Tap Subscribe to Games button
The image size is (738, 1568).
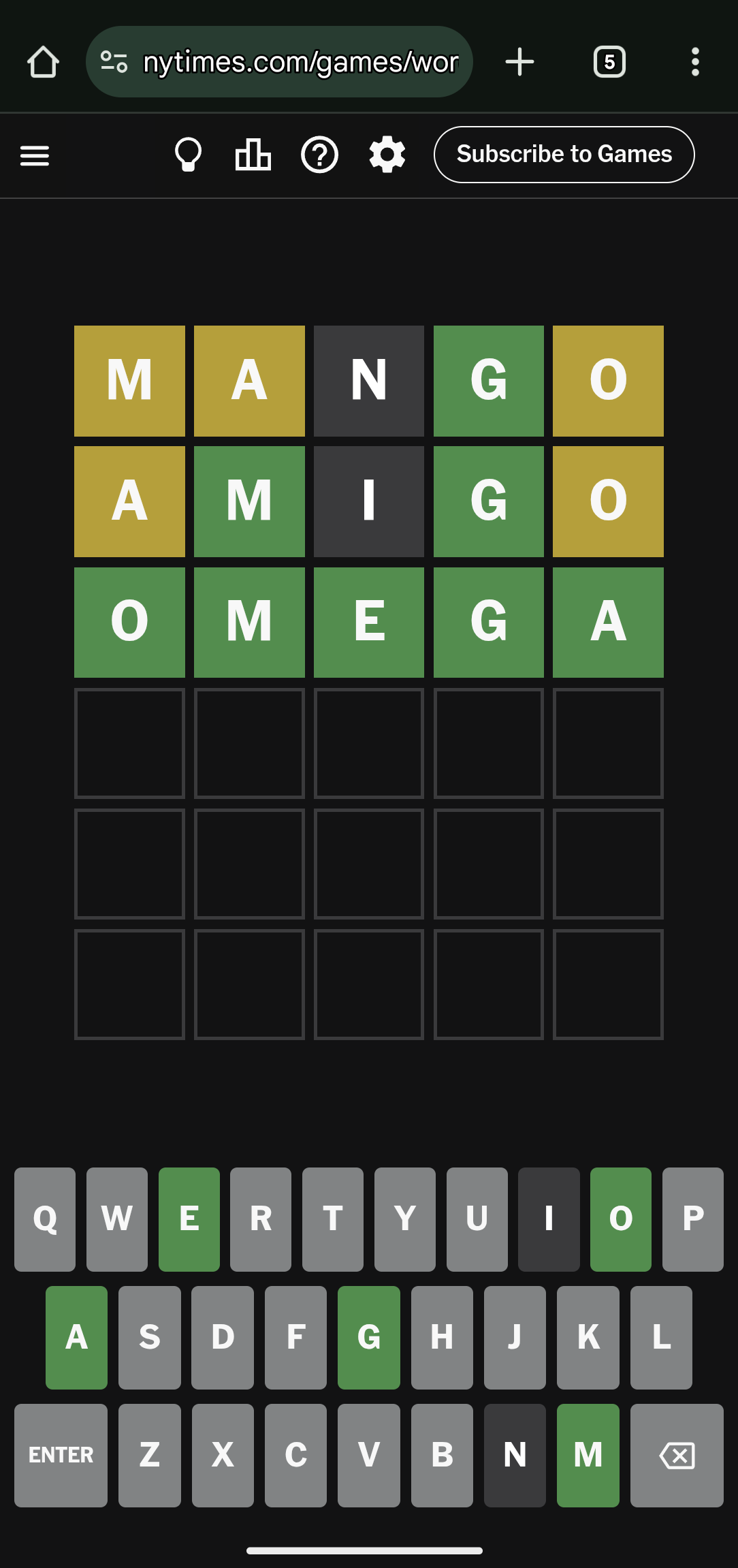pyautogui.click(x=564, y=155)
